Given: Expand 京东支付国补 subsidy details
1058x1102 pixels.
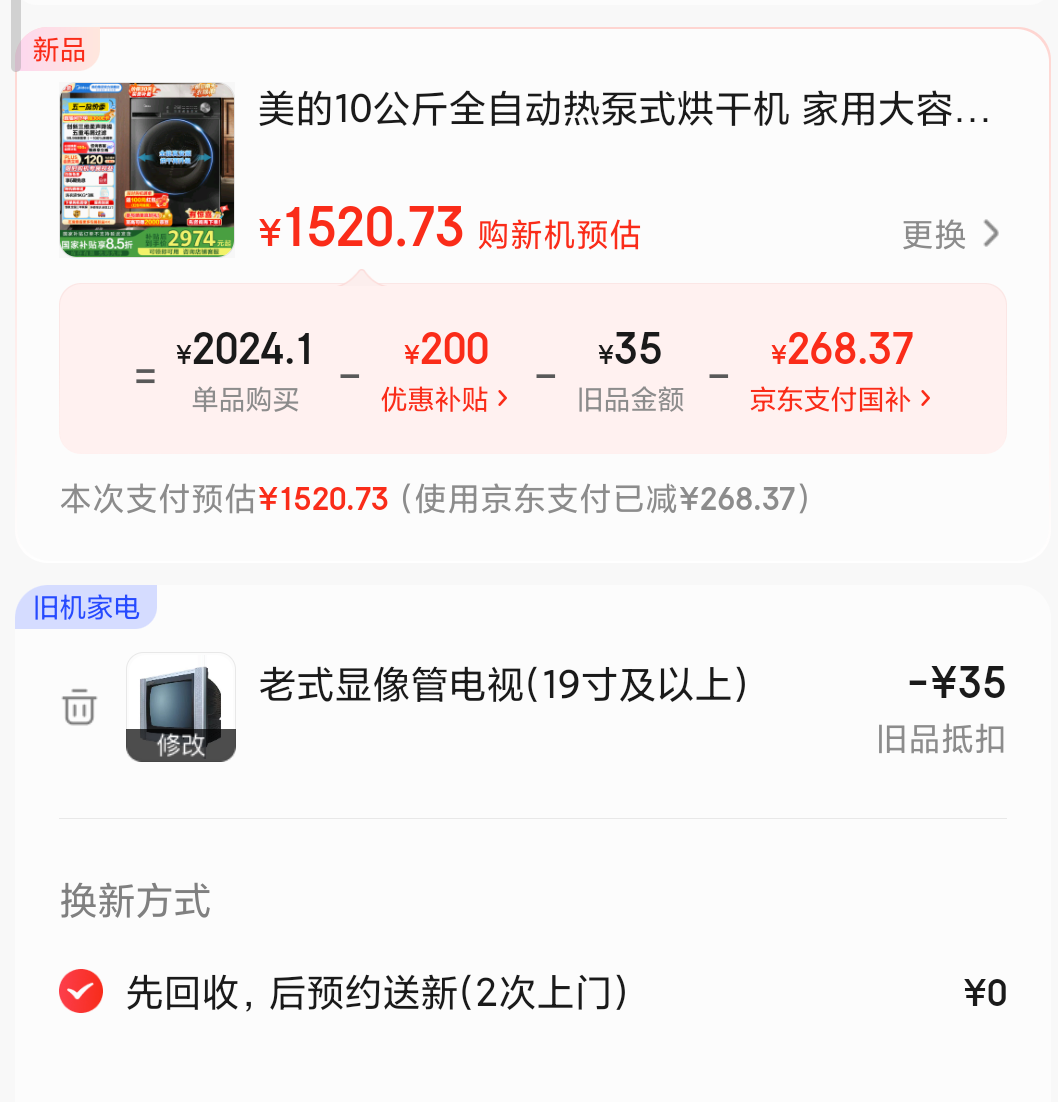Looking at the screenshot, I should 841,400.
